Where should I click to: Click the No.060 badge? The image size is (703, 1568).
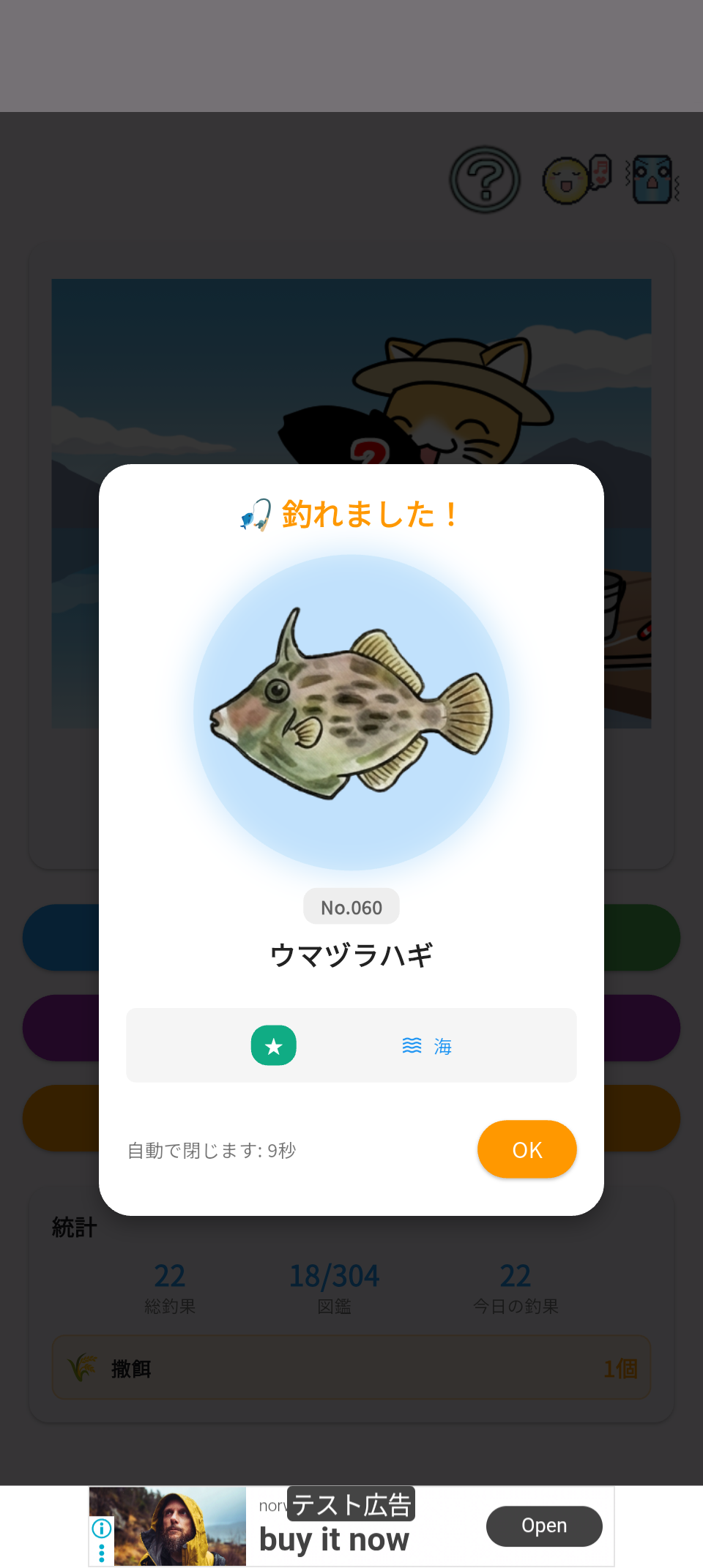click(x=351, y=906)
